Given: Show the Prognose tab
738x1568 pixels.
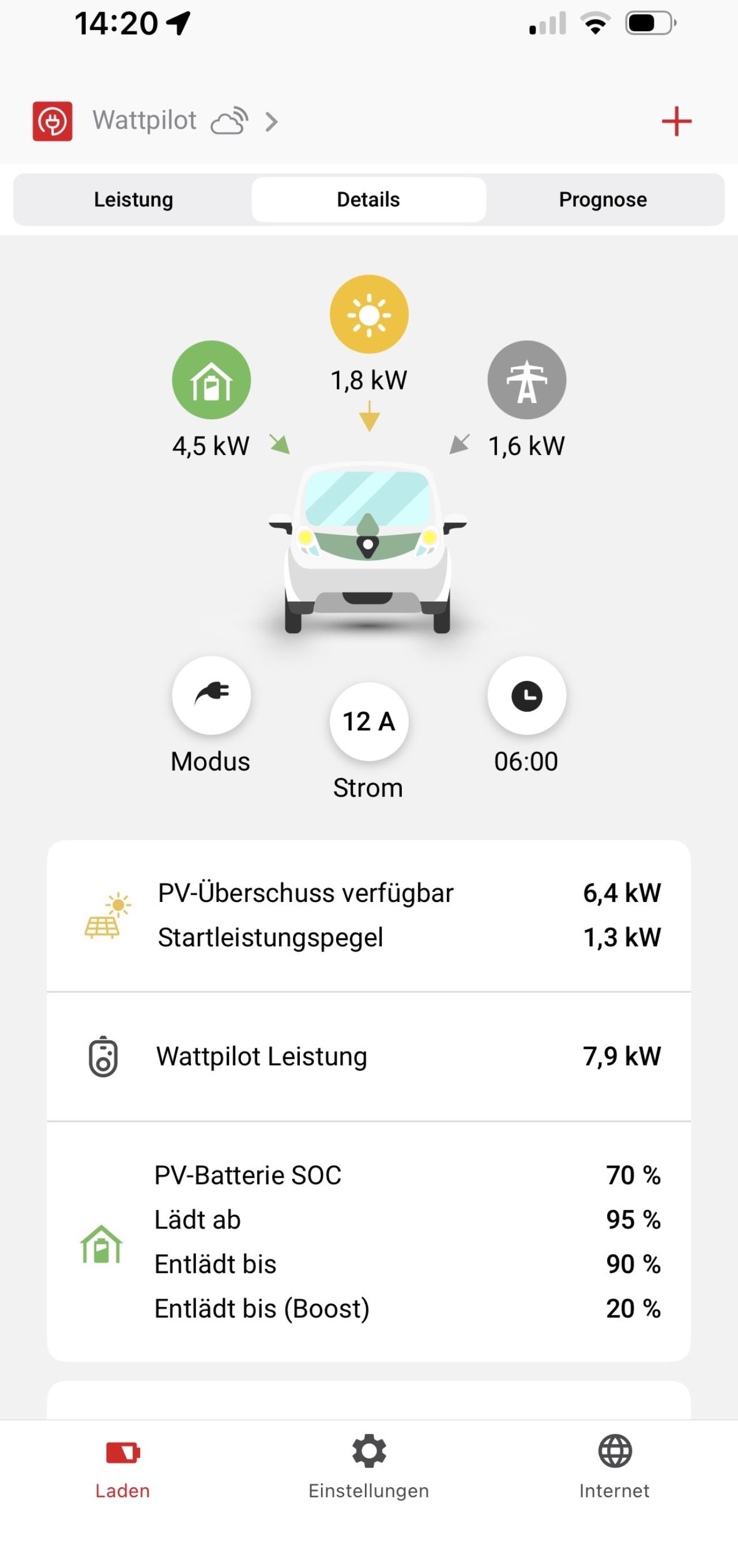Looking at the screenshot, I should (603, 200).
